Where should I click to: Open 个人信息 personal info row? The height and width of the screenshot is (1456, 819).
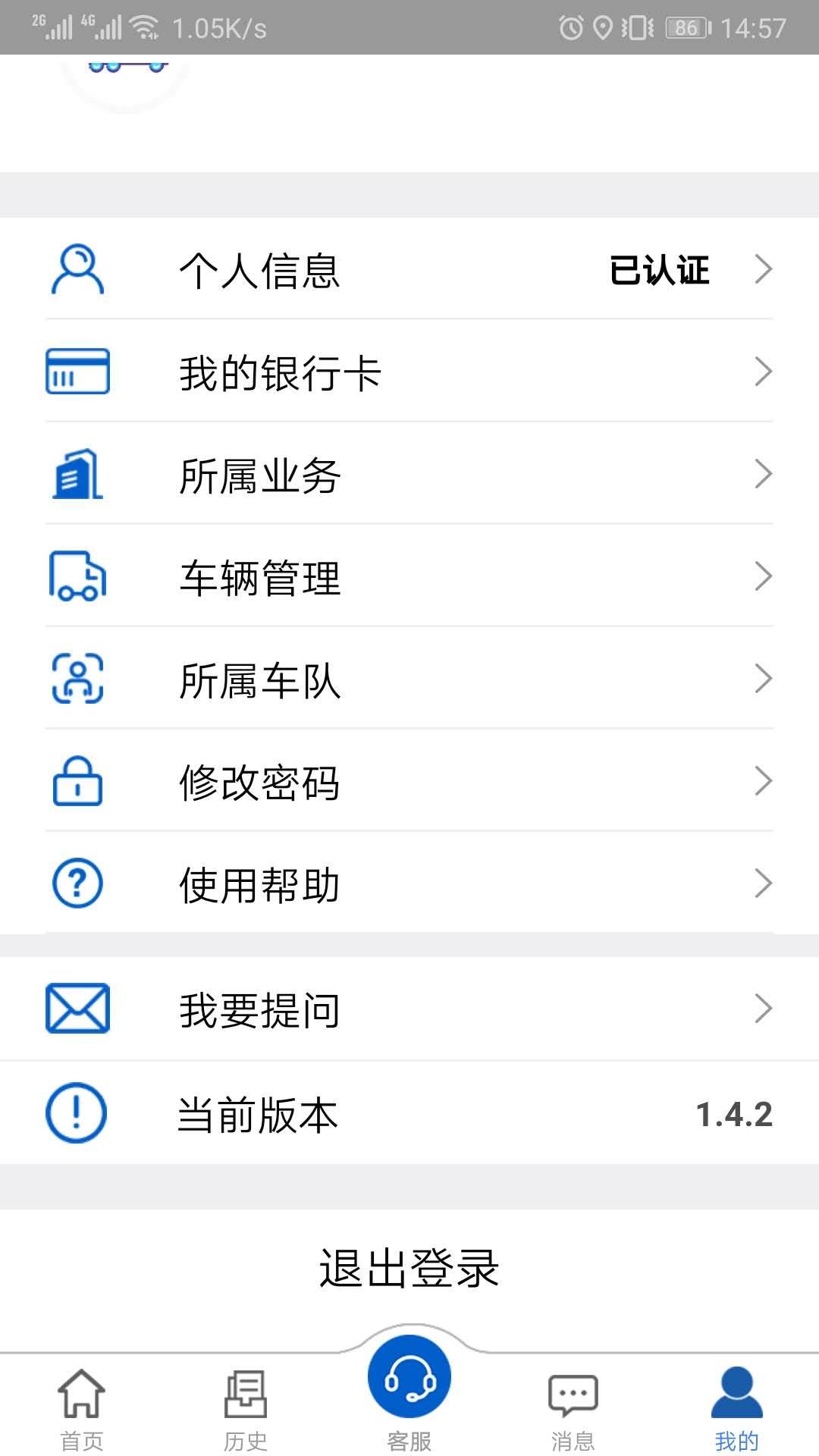(409, 269)
